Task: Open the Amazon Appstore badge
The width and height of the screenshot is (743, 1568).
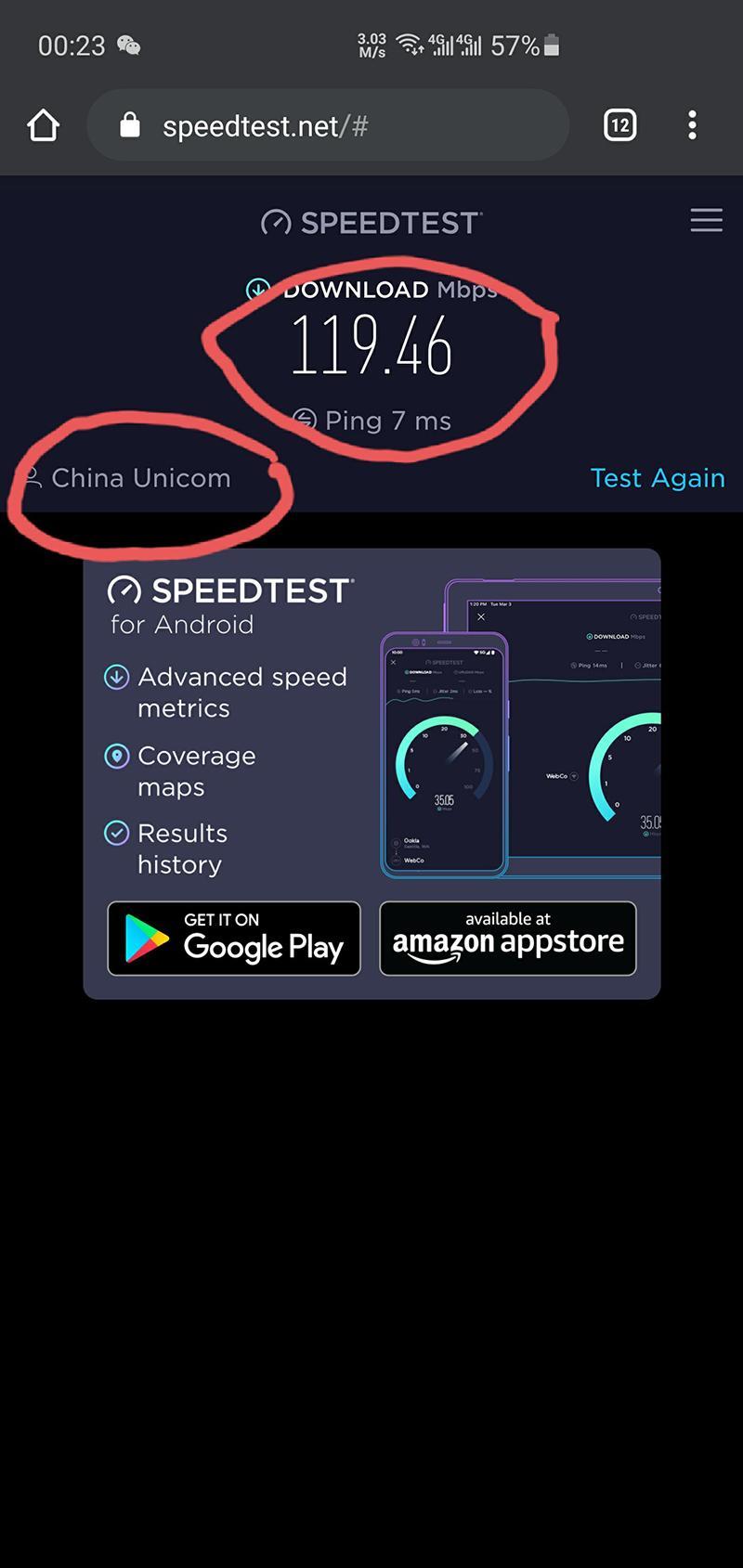Action: click(508, 939)
